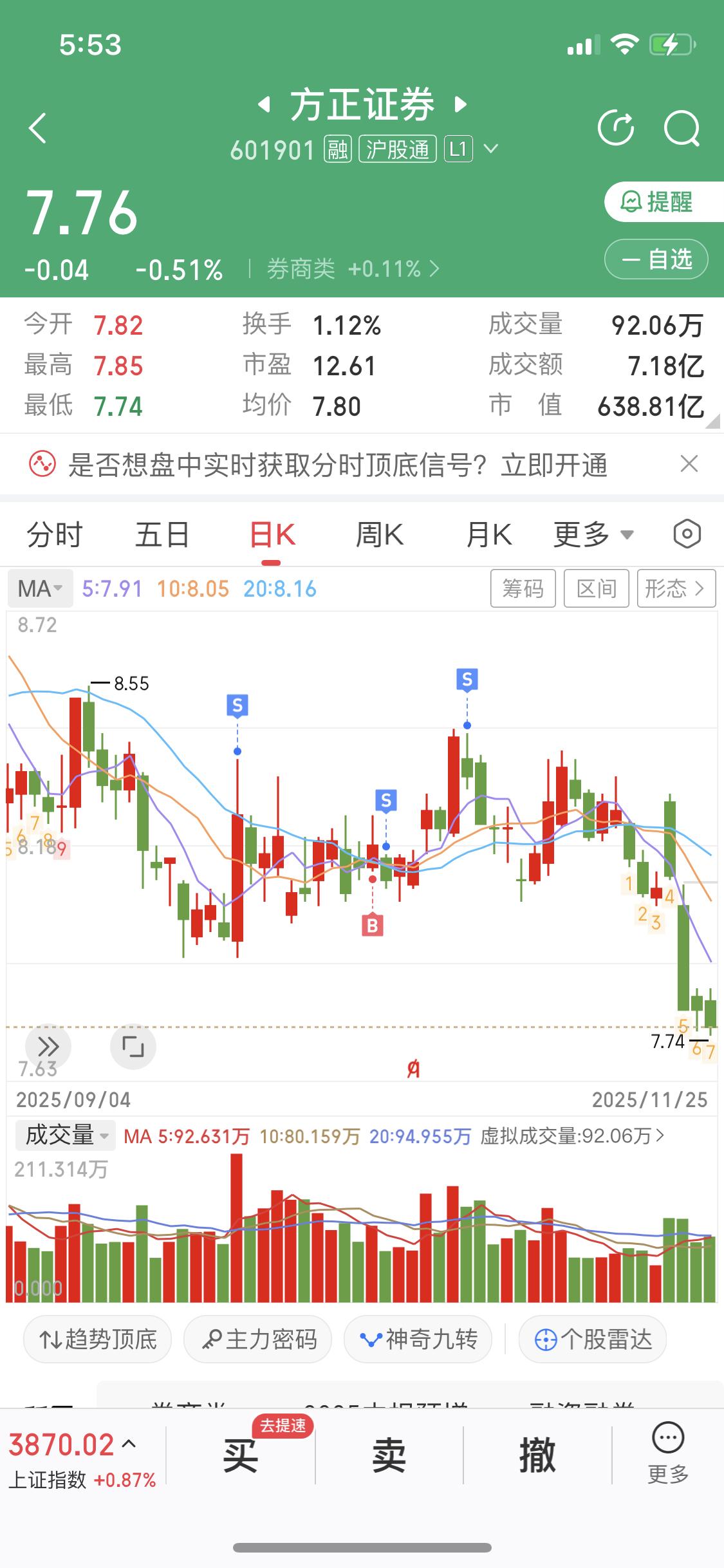Open 个股雷达 stock radar tool
Image resolution: width=724 pixels, height=1568 pixels.
click(x=591, y=1339)
